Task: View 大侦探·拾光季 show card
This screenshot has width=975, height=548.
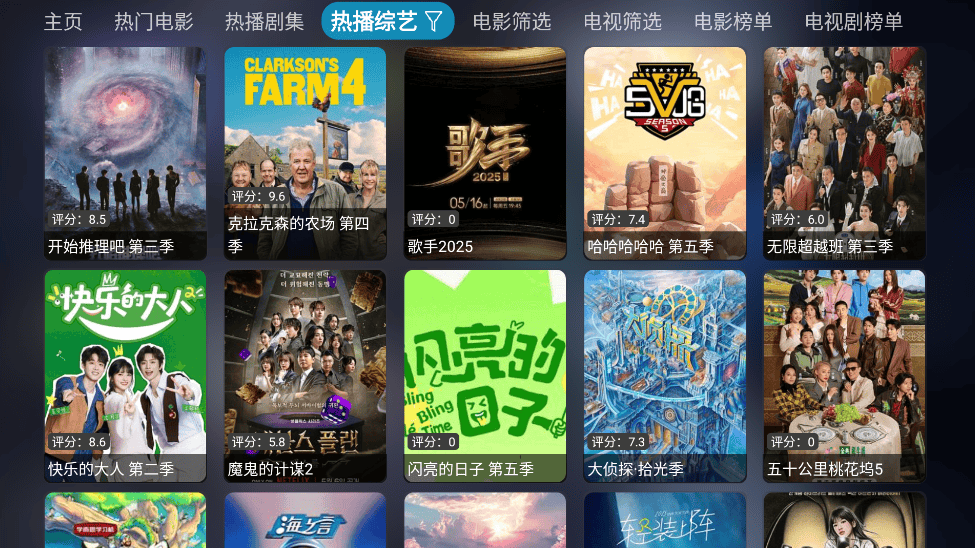Action: [665, 375]
